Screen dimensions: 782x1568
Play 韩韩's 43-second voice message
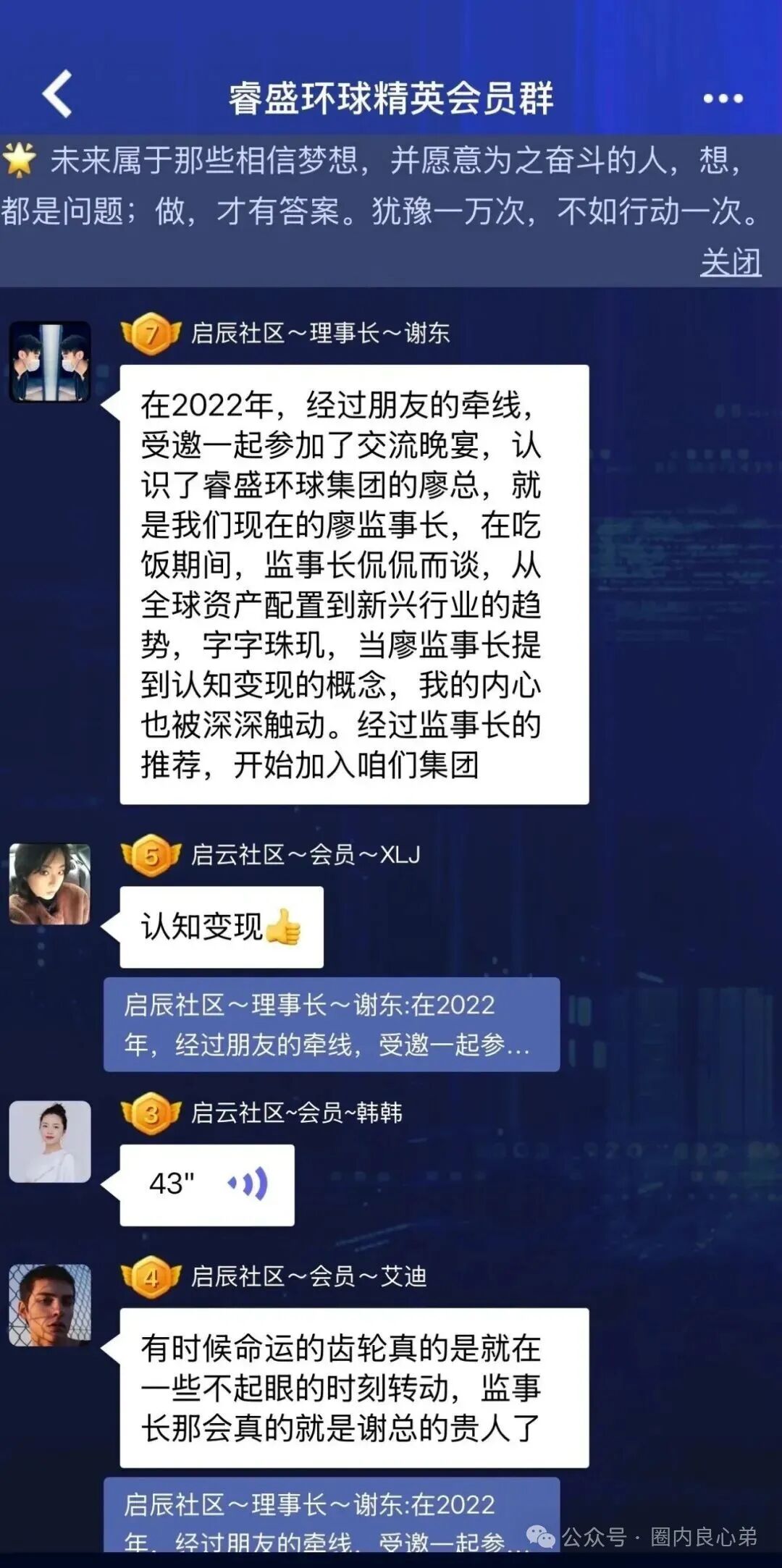click(x=207, y=1184)
